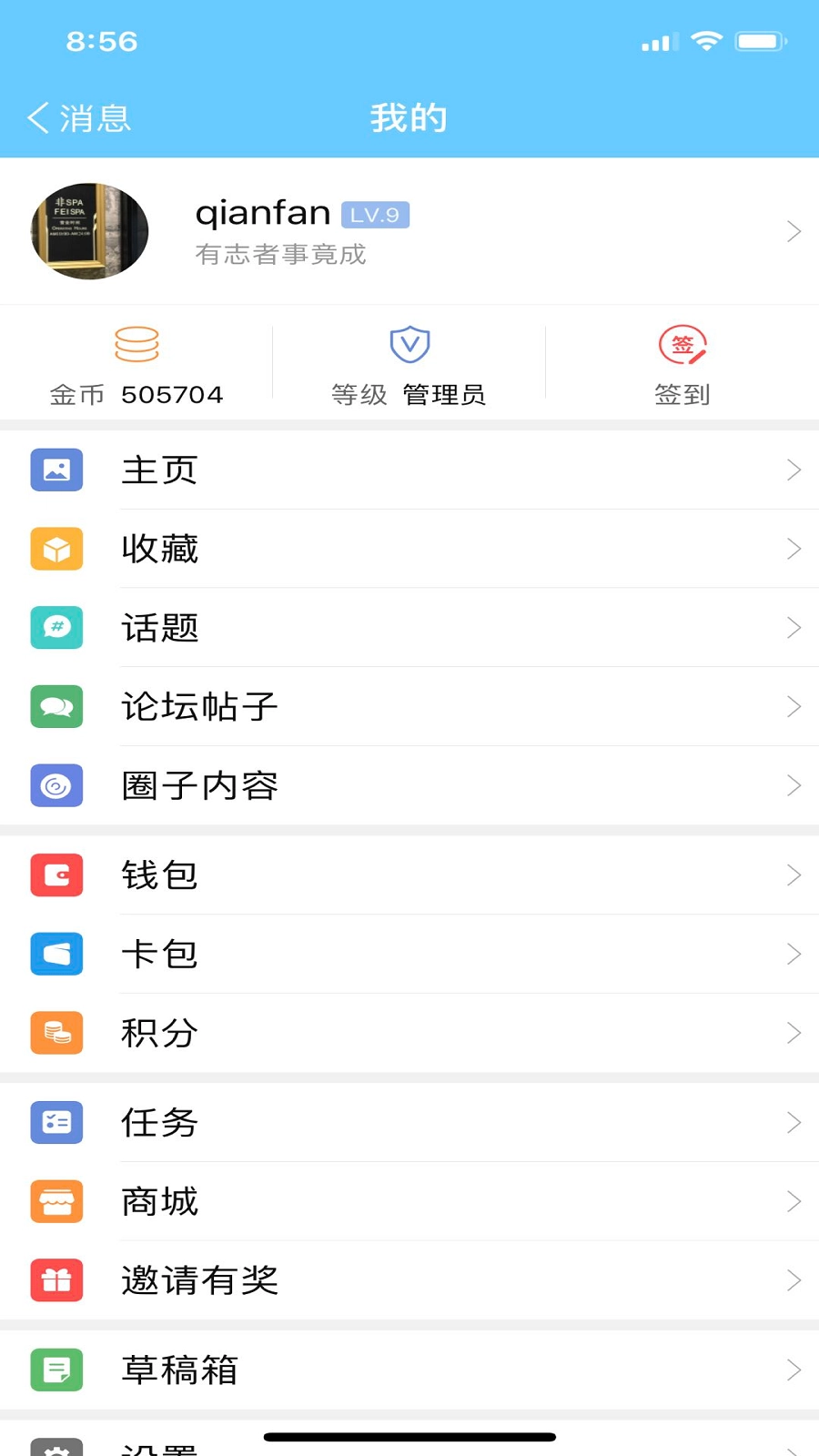The height and width of the screenshot is (1456, 819).
Task: Tap the qianfan profile avatar photo
Action: [x=89, y=231]
